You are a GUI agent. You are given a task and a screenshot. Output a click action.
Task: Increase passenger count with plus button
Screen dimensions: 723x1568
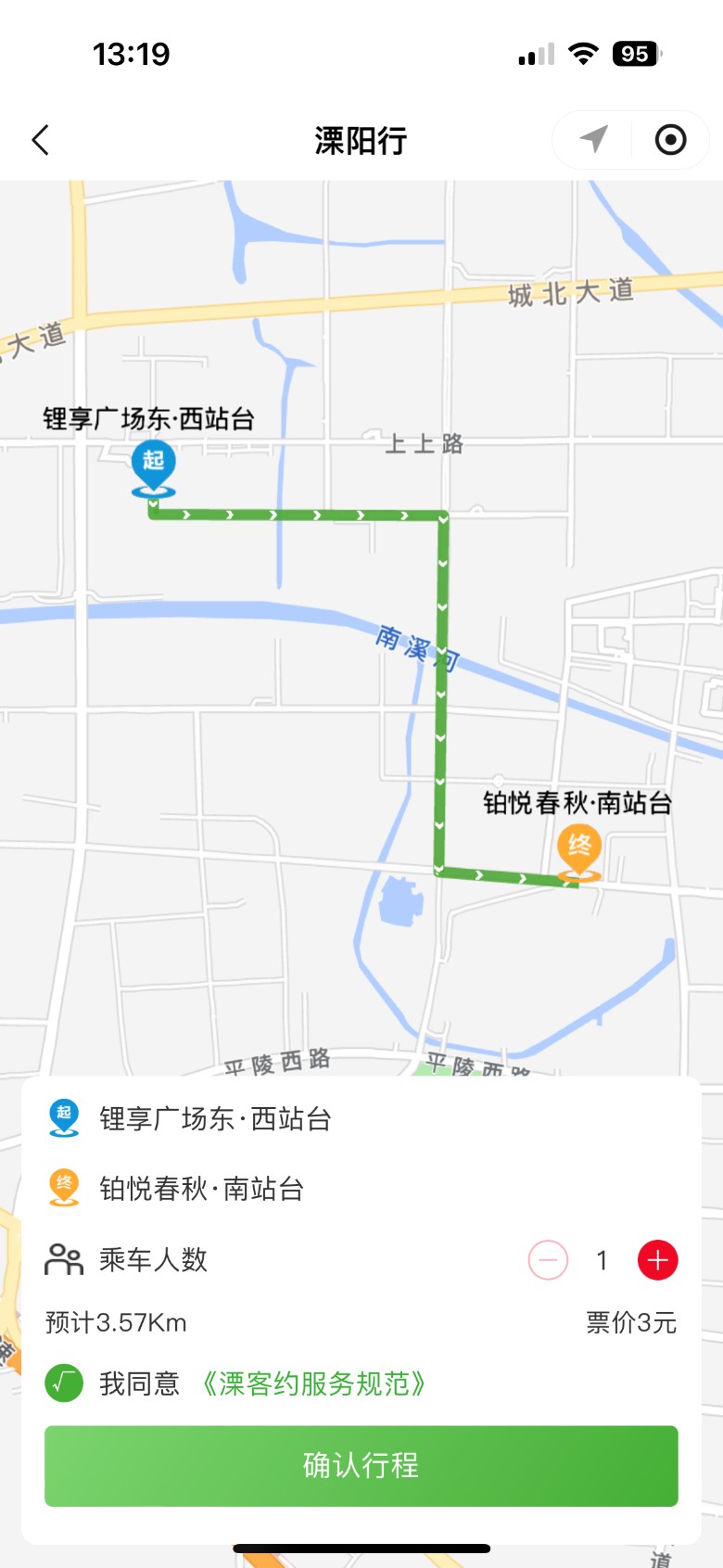[x=657, y=1260]
